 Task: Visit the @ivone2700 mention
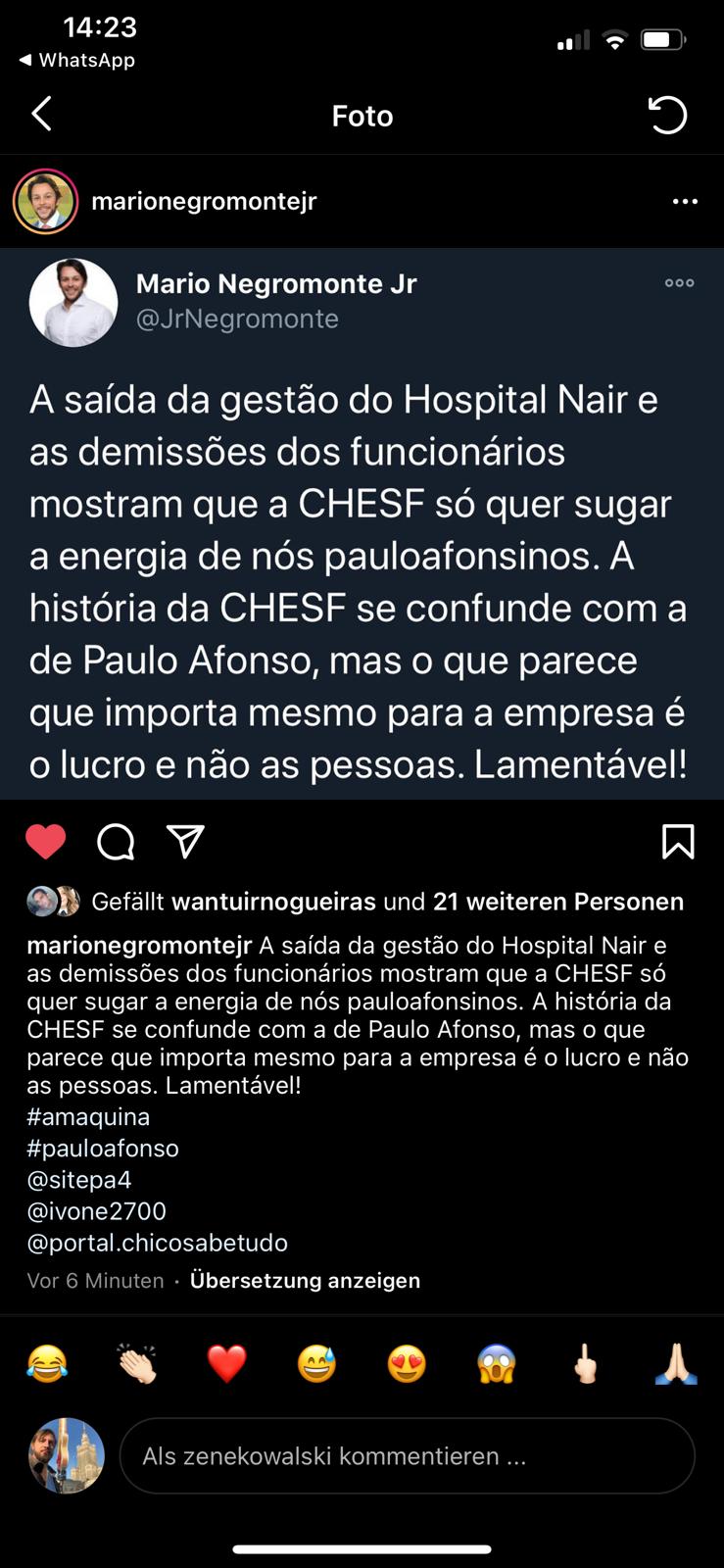click(97, 1211)
